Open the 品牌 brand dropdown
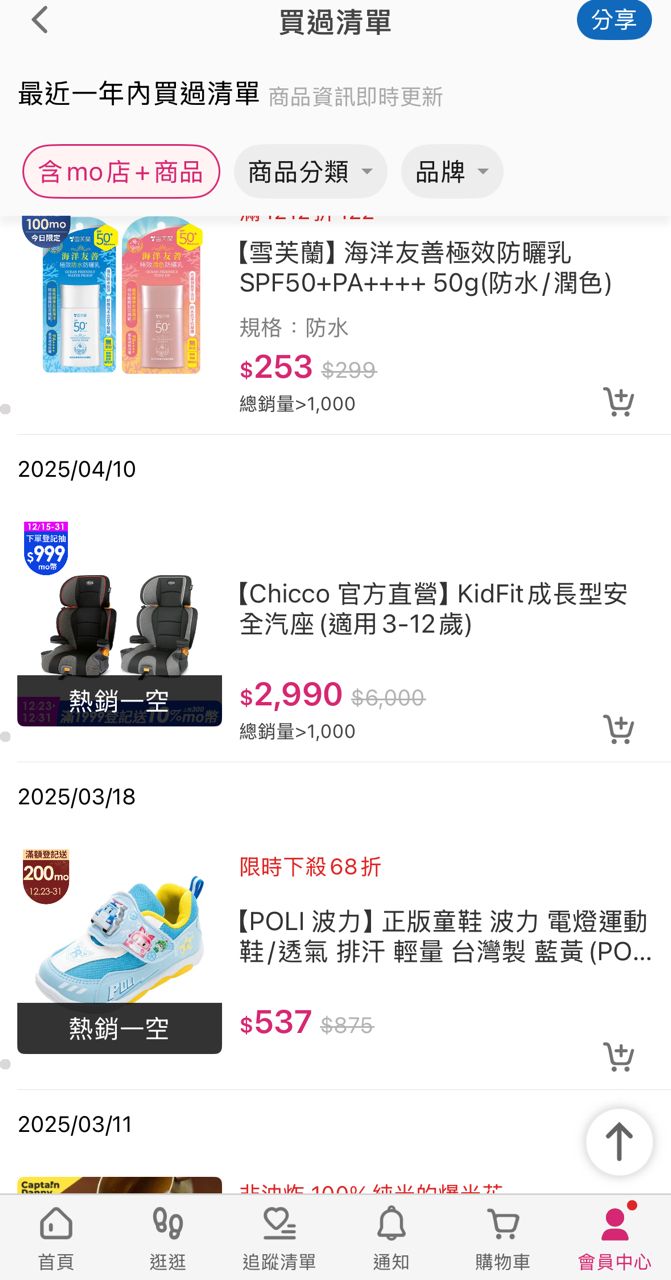Screen dimensions: 671x1280 click(x=452, y=172)
